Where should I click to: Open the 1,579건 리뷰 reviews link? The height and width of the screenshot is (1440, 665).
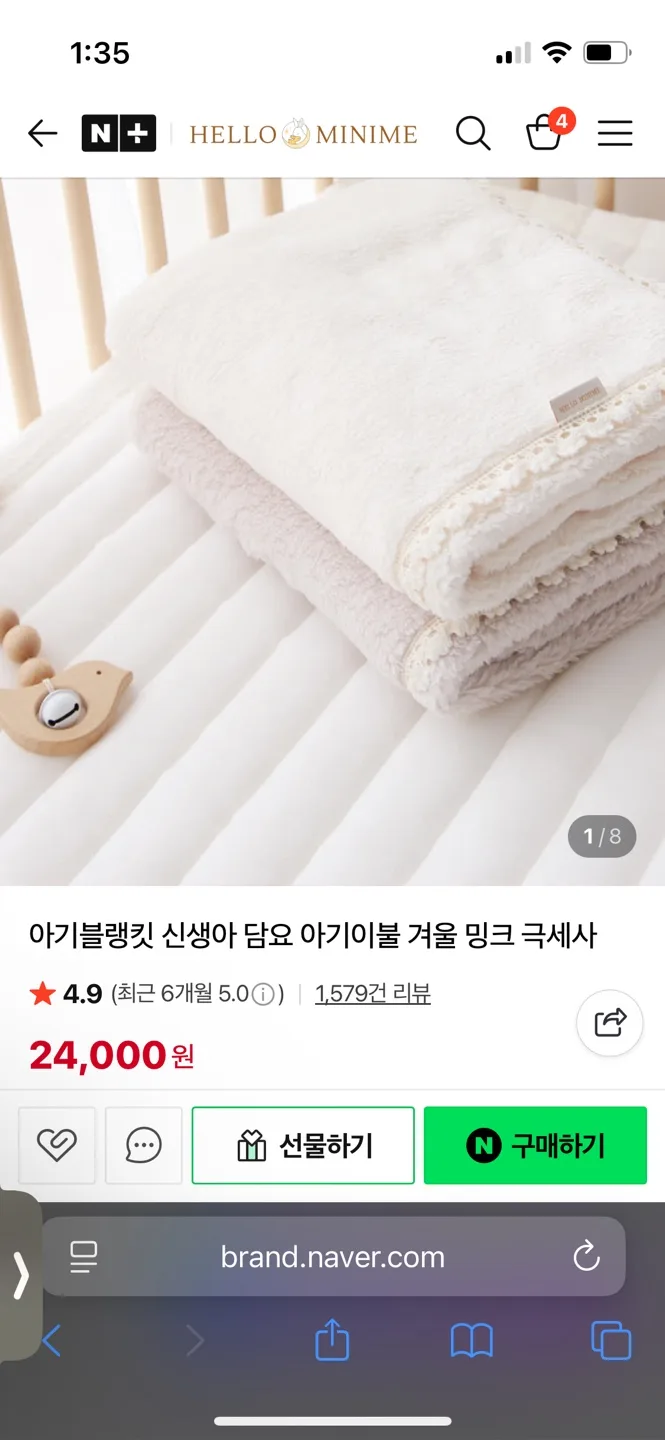[x=372, y=994]
